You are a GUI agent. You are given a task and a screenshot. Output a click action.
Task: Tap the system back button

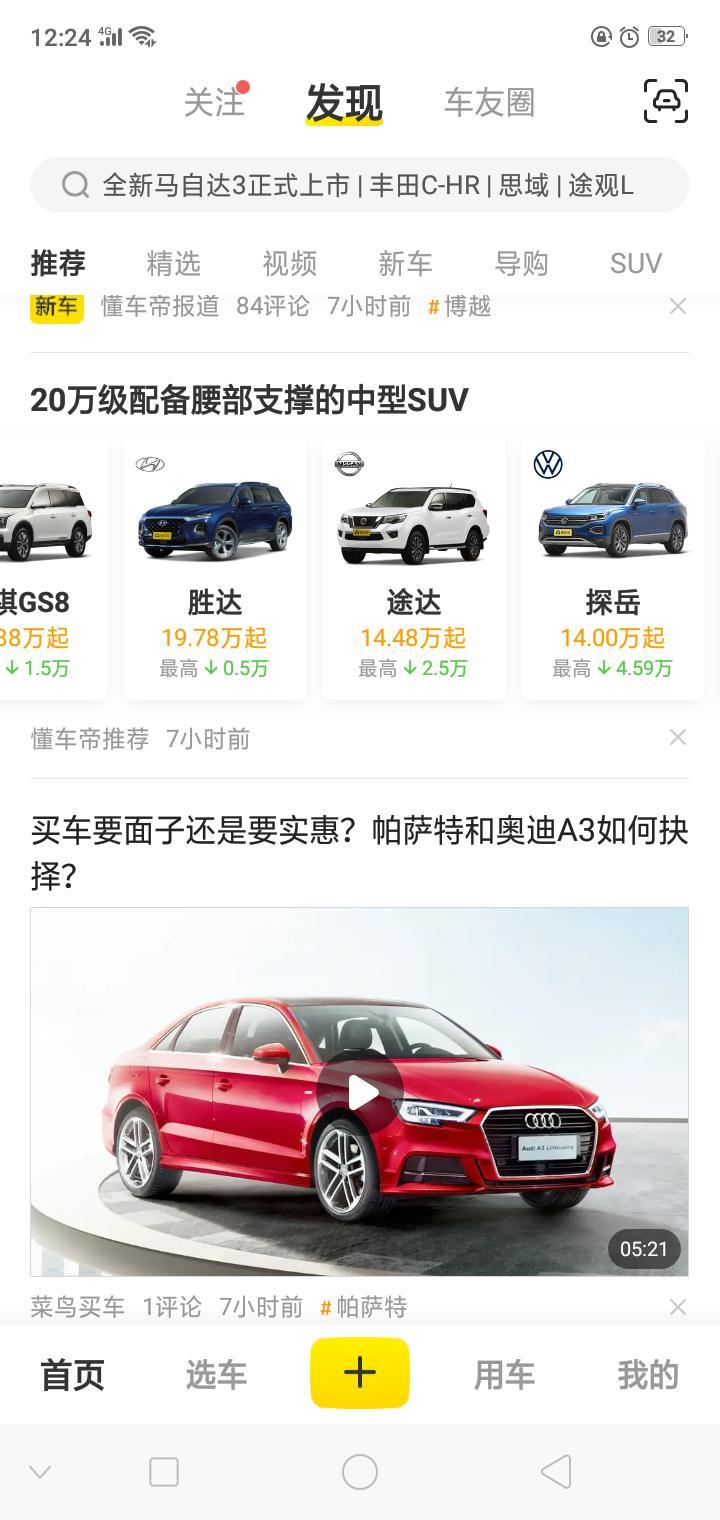556,1471
